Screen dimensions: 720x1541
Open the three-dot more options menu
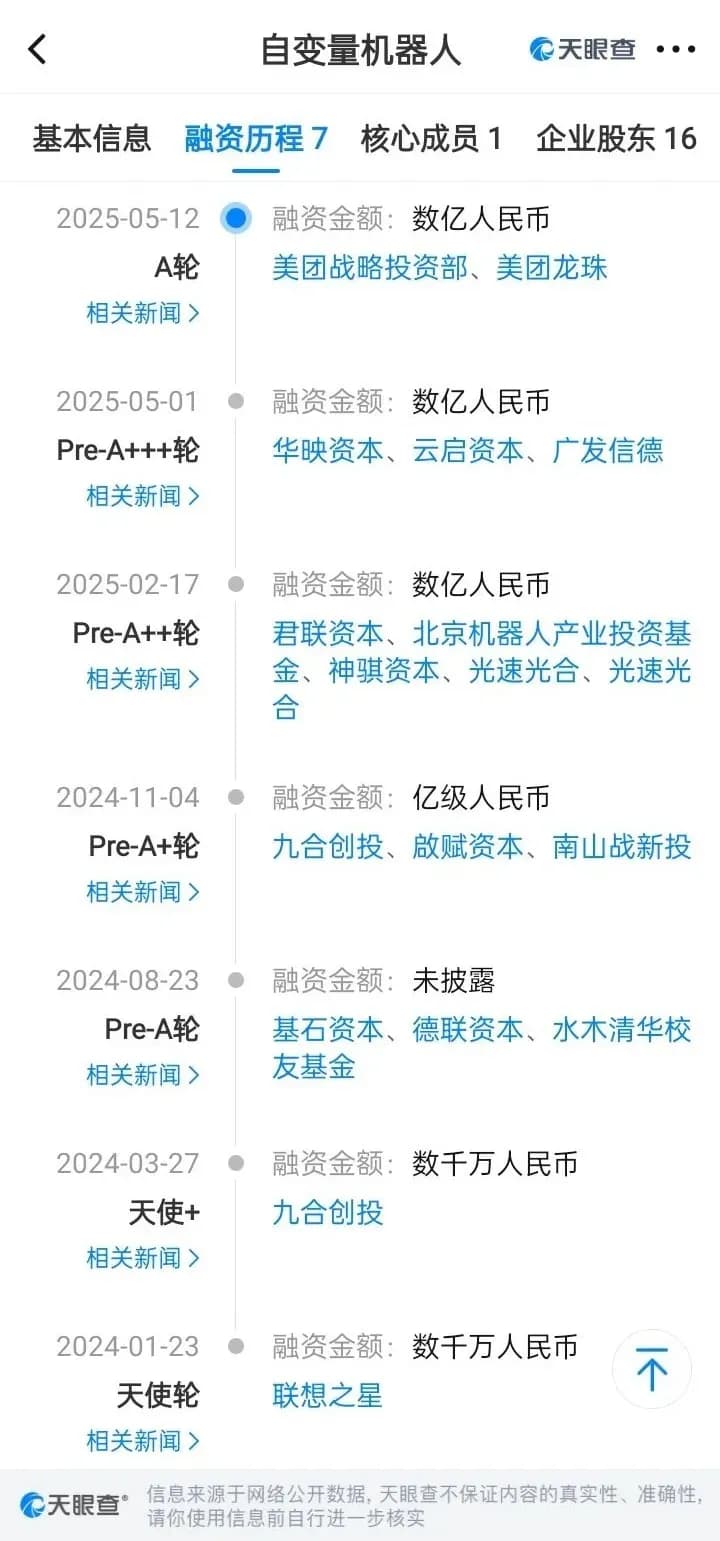(676, 48)
